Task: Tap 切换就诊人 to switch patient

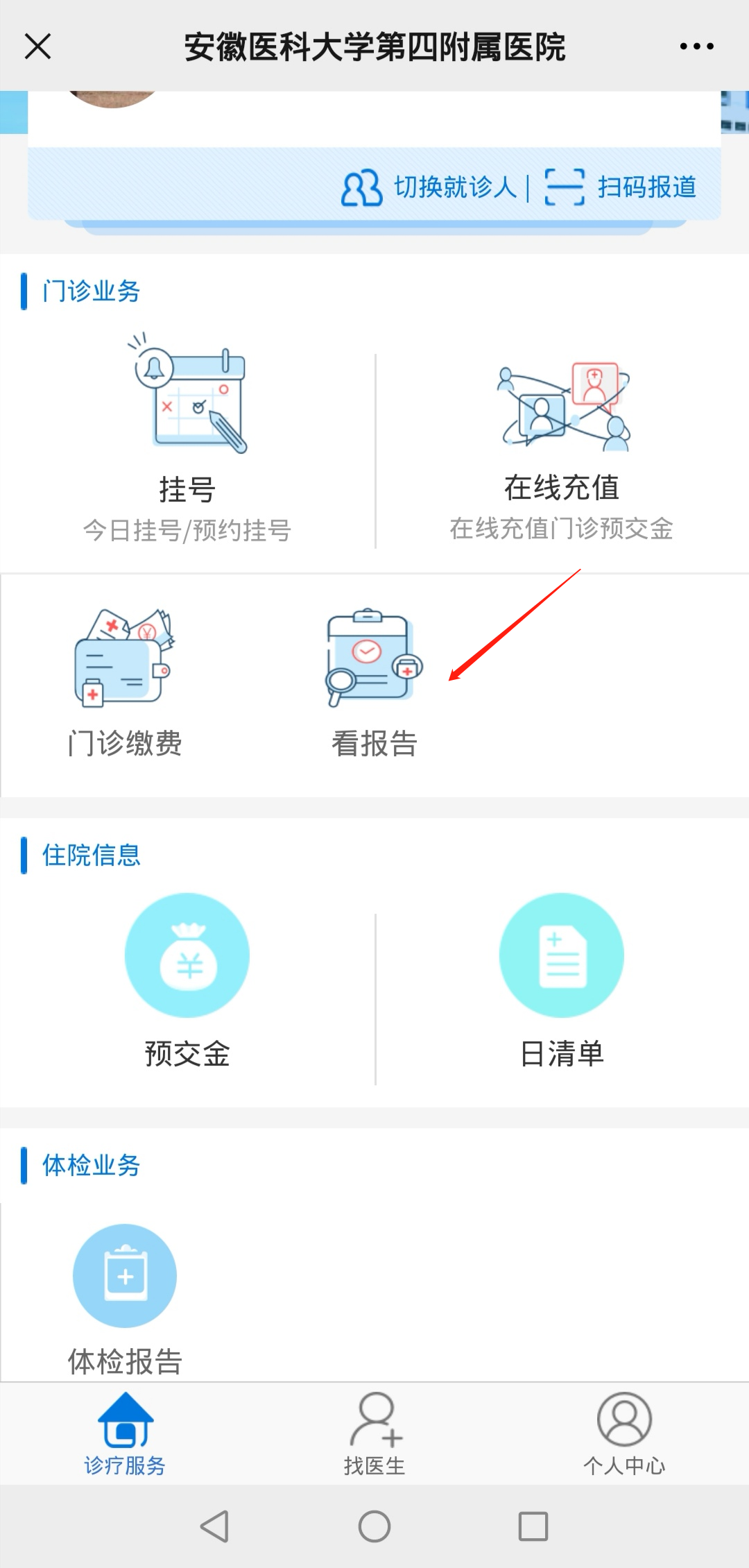Action: coord(430,187)
